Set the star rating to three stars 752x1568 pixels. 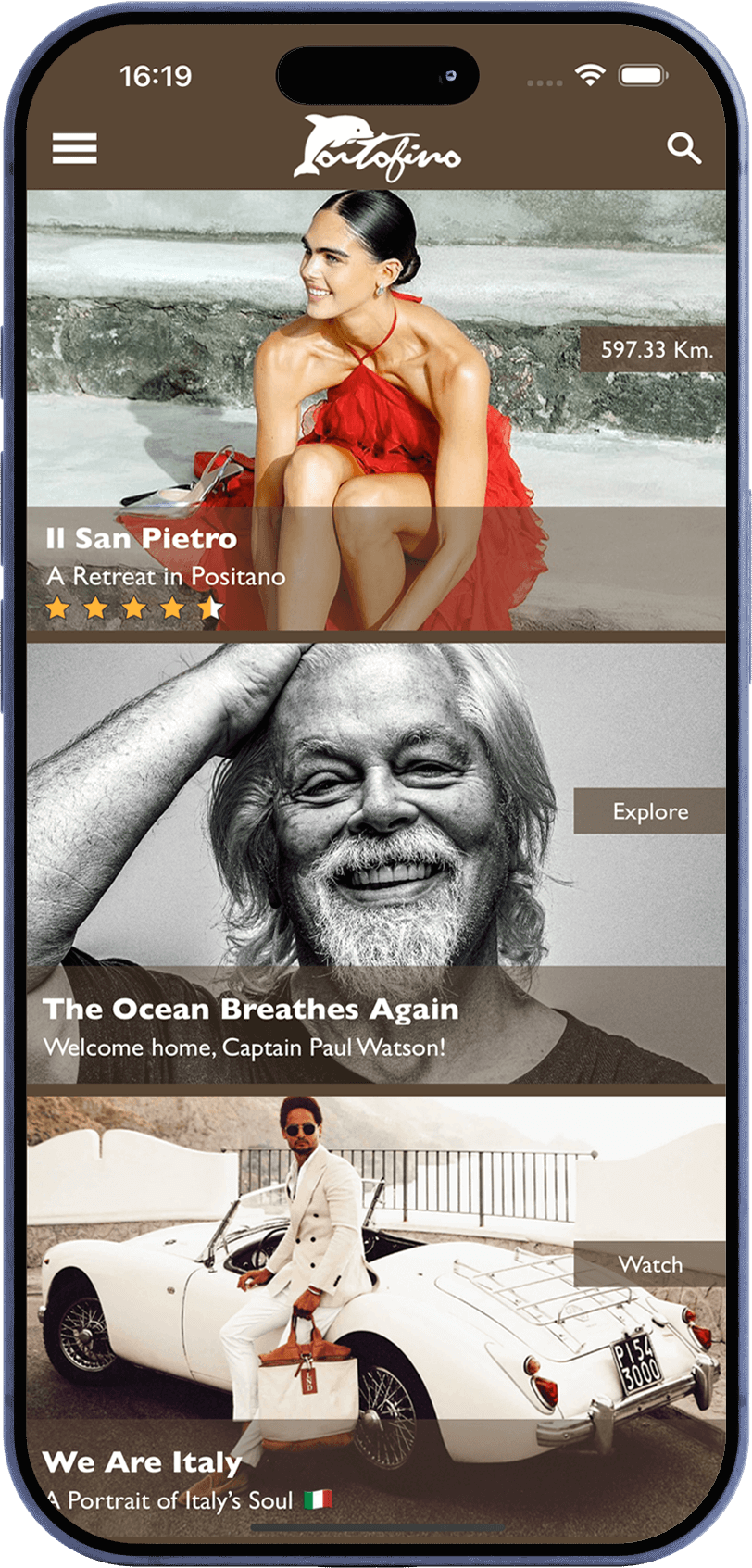[135, 608]
